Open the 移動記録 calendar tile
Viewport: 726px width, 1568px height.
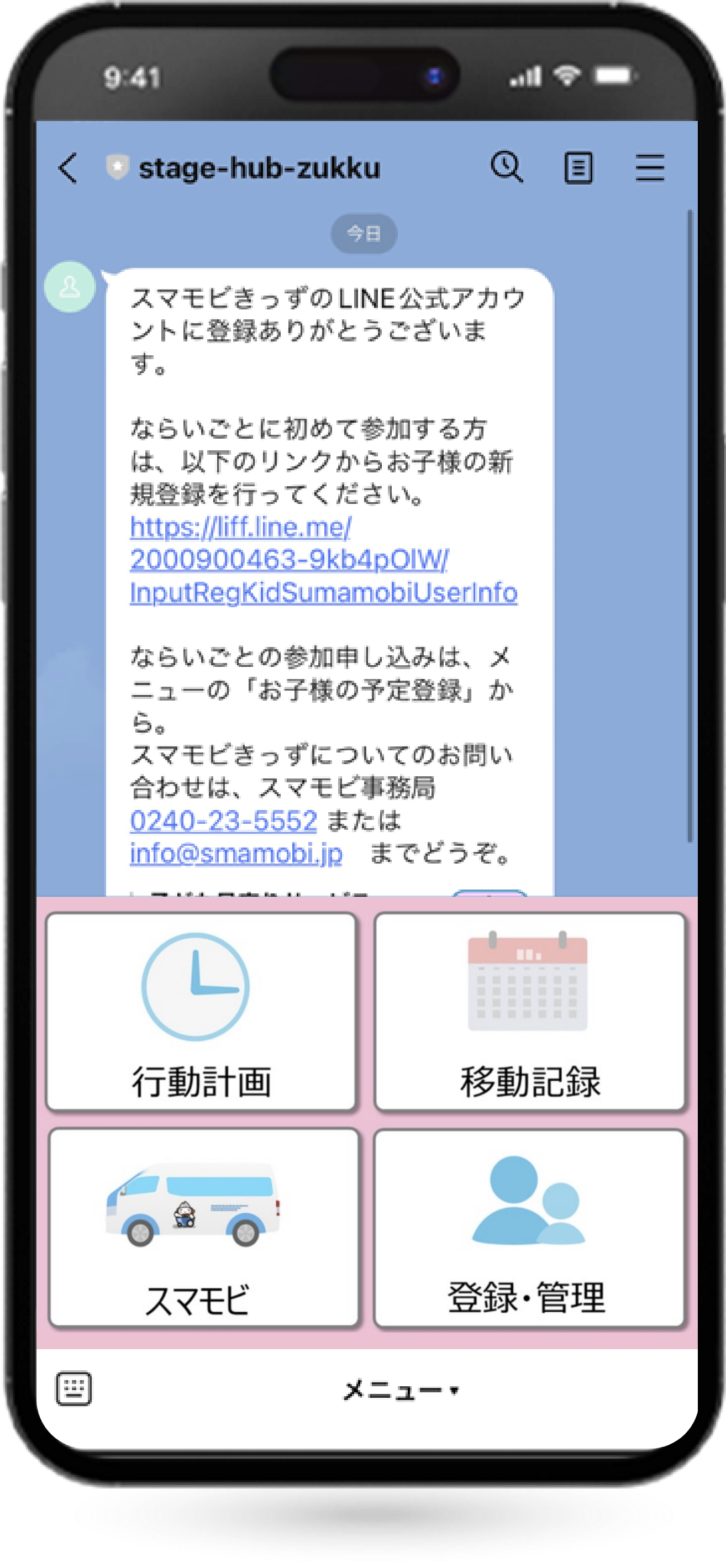coord(529,1012)
